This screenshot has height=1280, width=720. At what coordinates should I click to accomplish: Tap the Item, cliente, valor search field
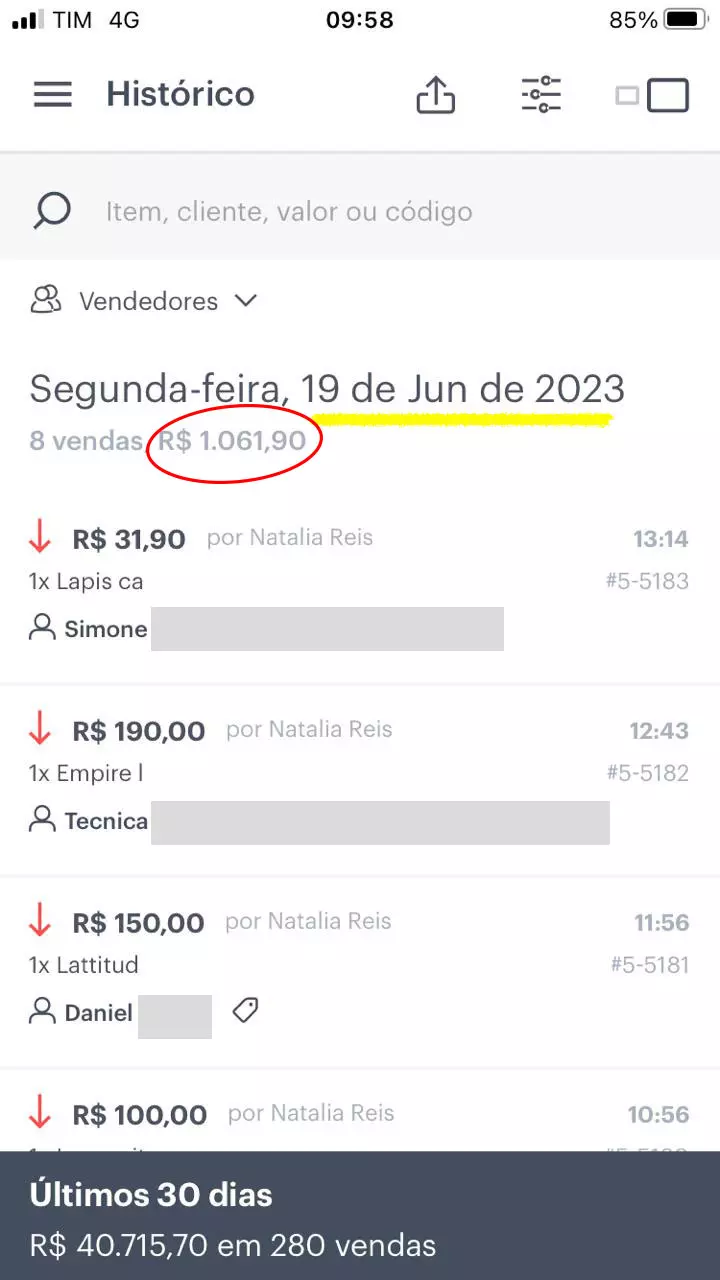pos(288,211)
